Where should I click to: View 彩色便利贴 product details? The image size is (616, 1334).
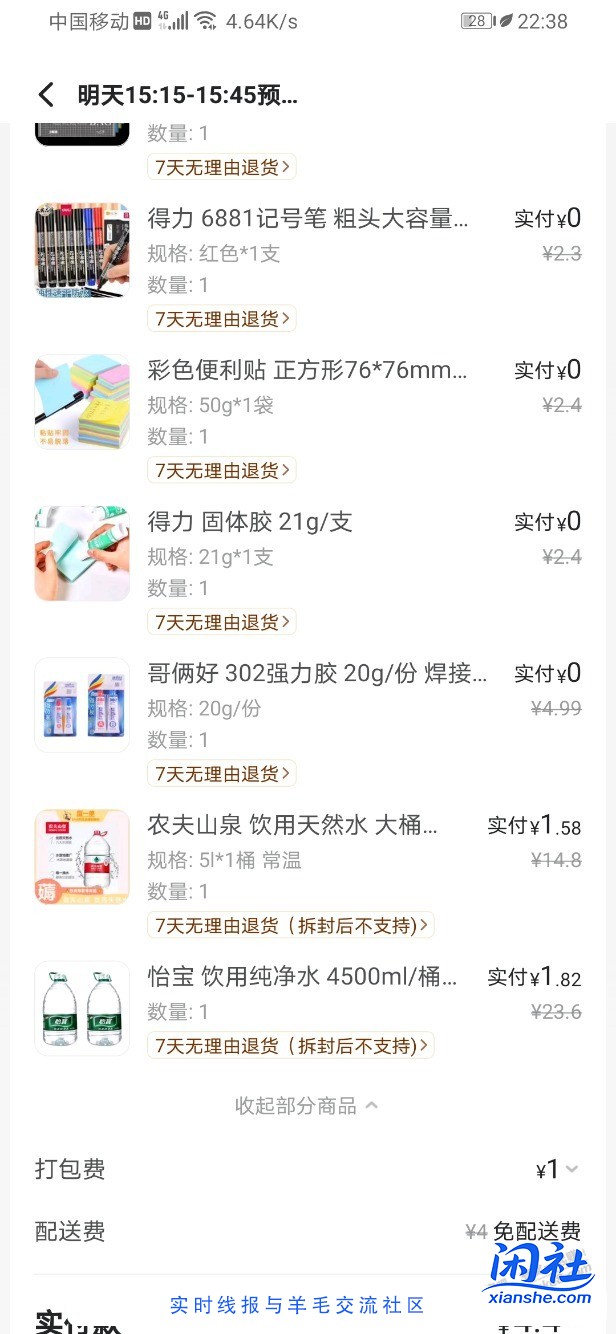[307, 370]
